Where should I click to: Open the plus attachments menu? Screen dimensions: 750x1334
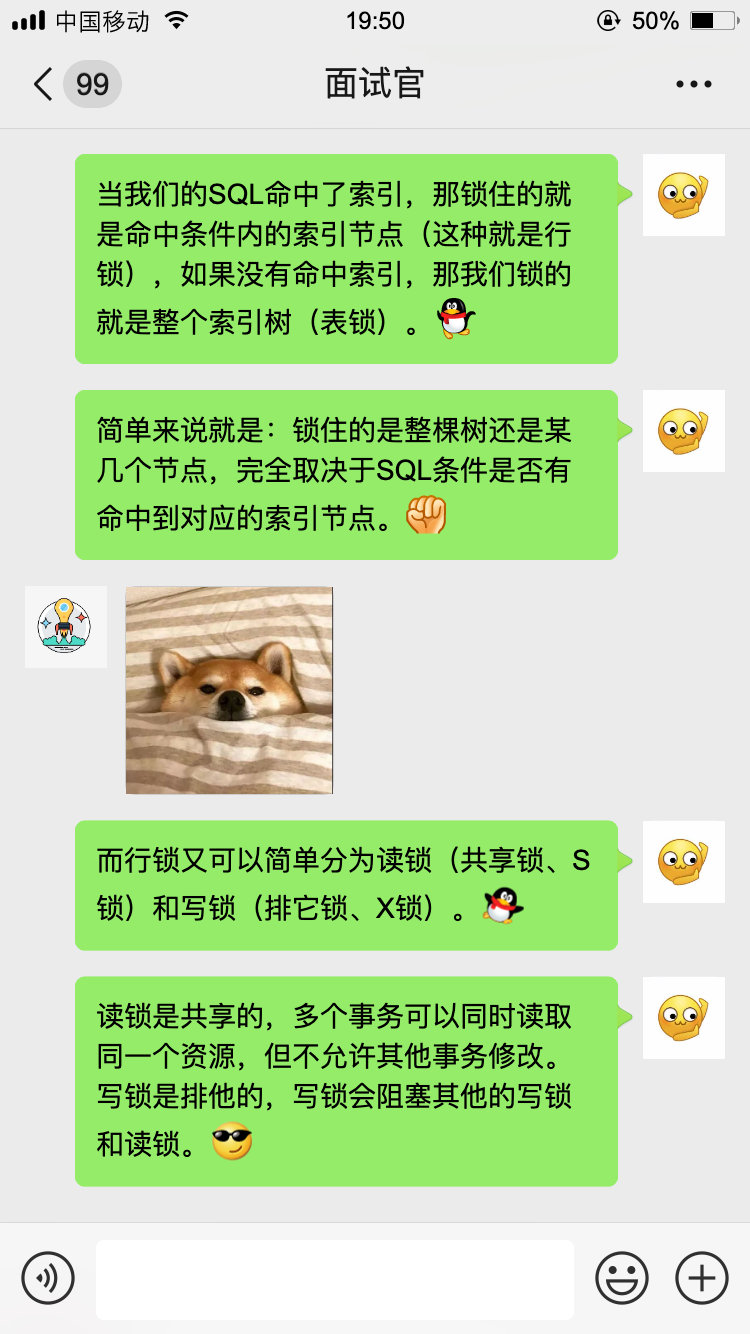tap(701, 1278)
